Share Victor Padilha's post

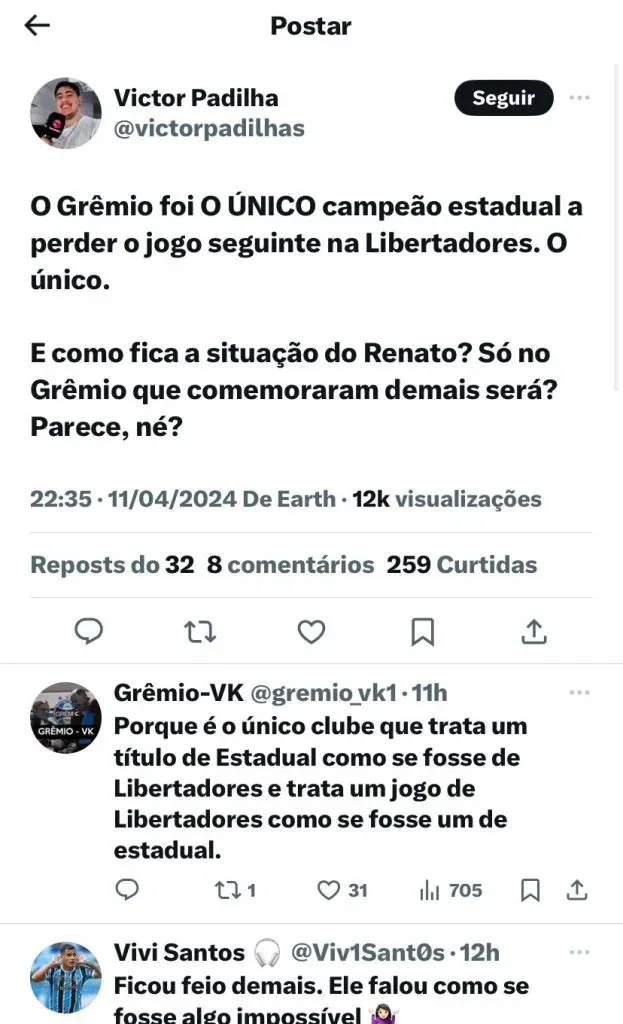534,631
